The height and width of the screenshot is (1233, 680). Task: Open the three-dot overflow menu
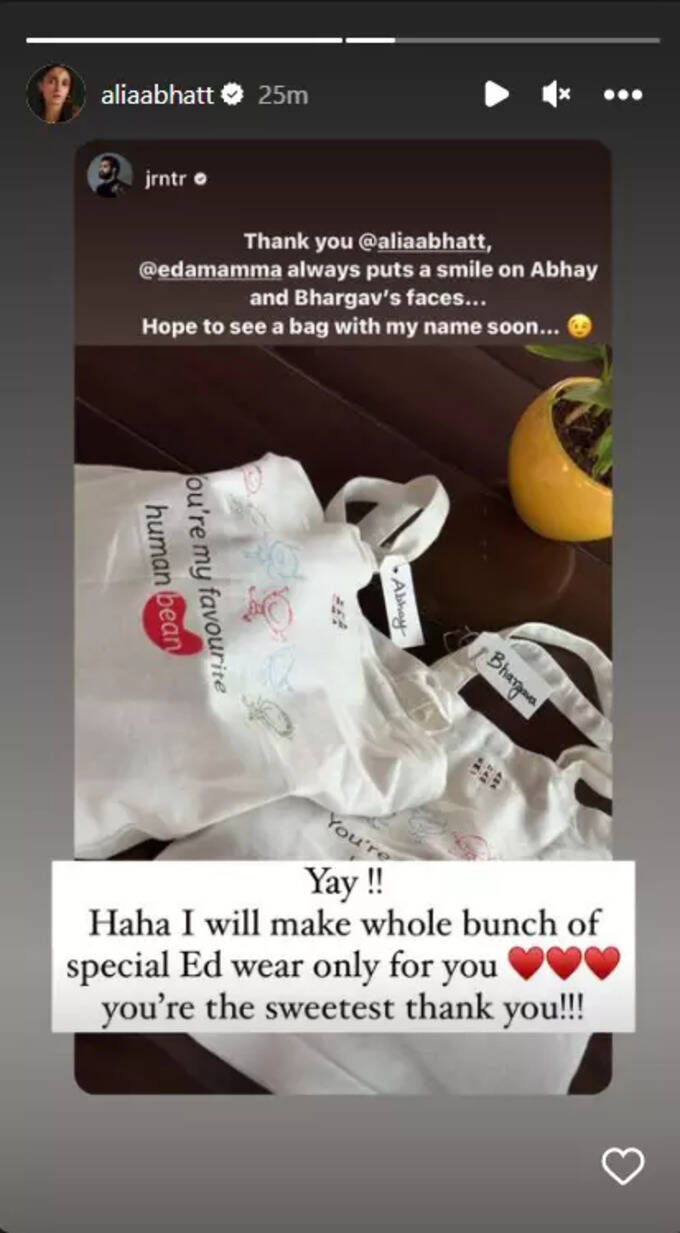click(622, 95)
